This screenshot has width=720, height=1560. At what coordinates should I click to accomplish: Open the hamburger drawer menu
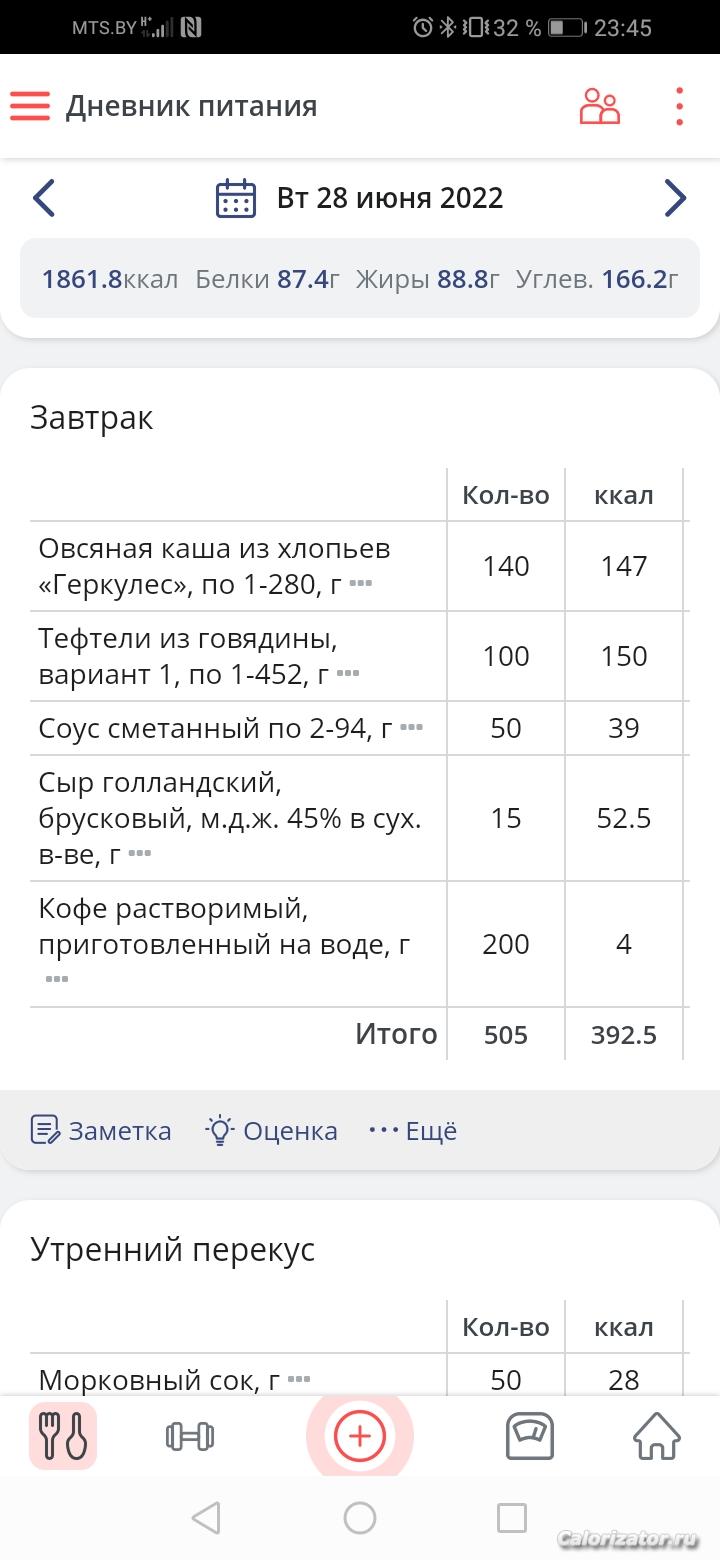click(30, 106)
